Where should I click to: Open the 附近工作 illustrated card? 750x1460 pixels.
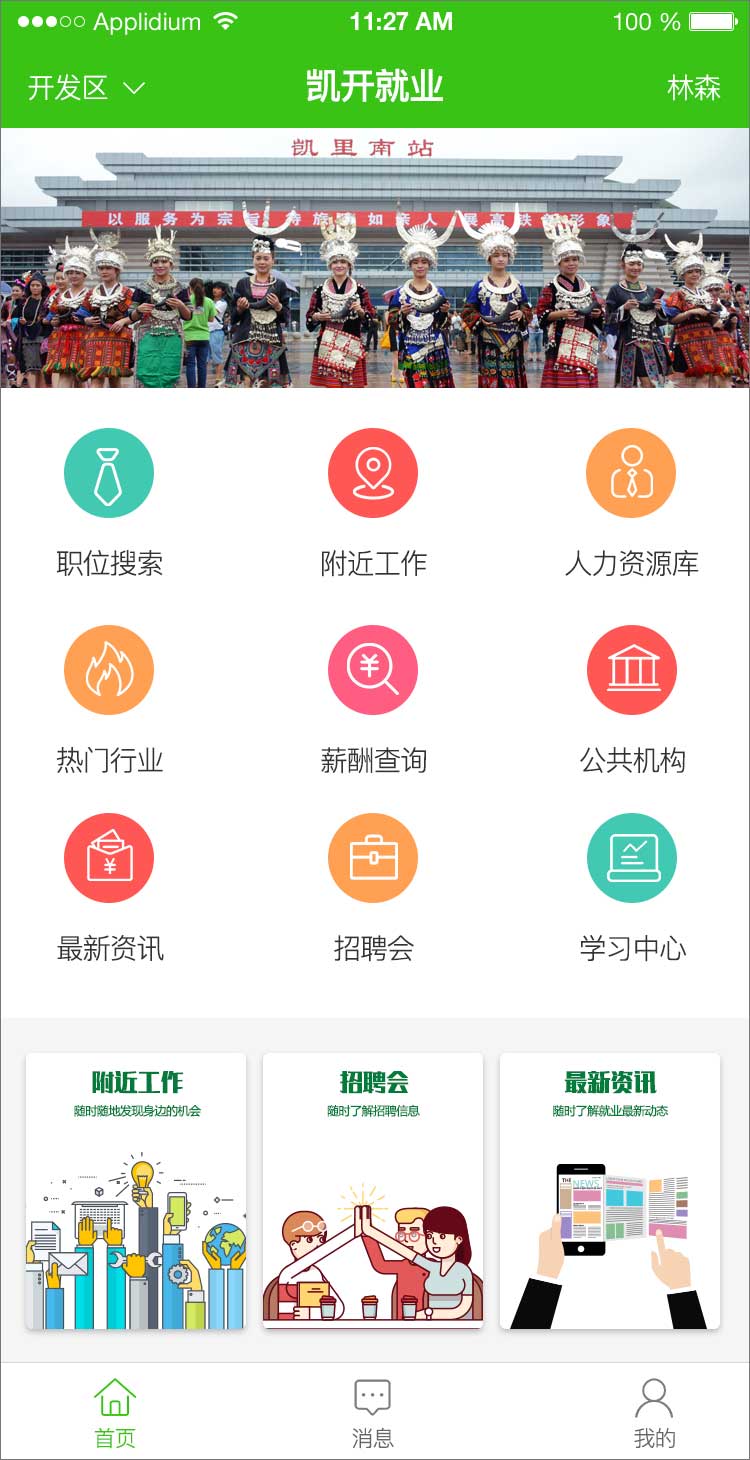coord(136,1191)
